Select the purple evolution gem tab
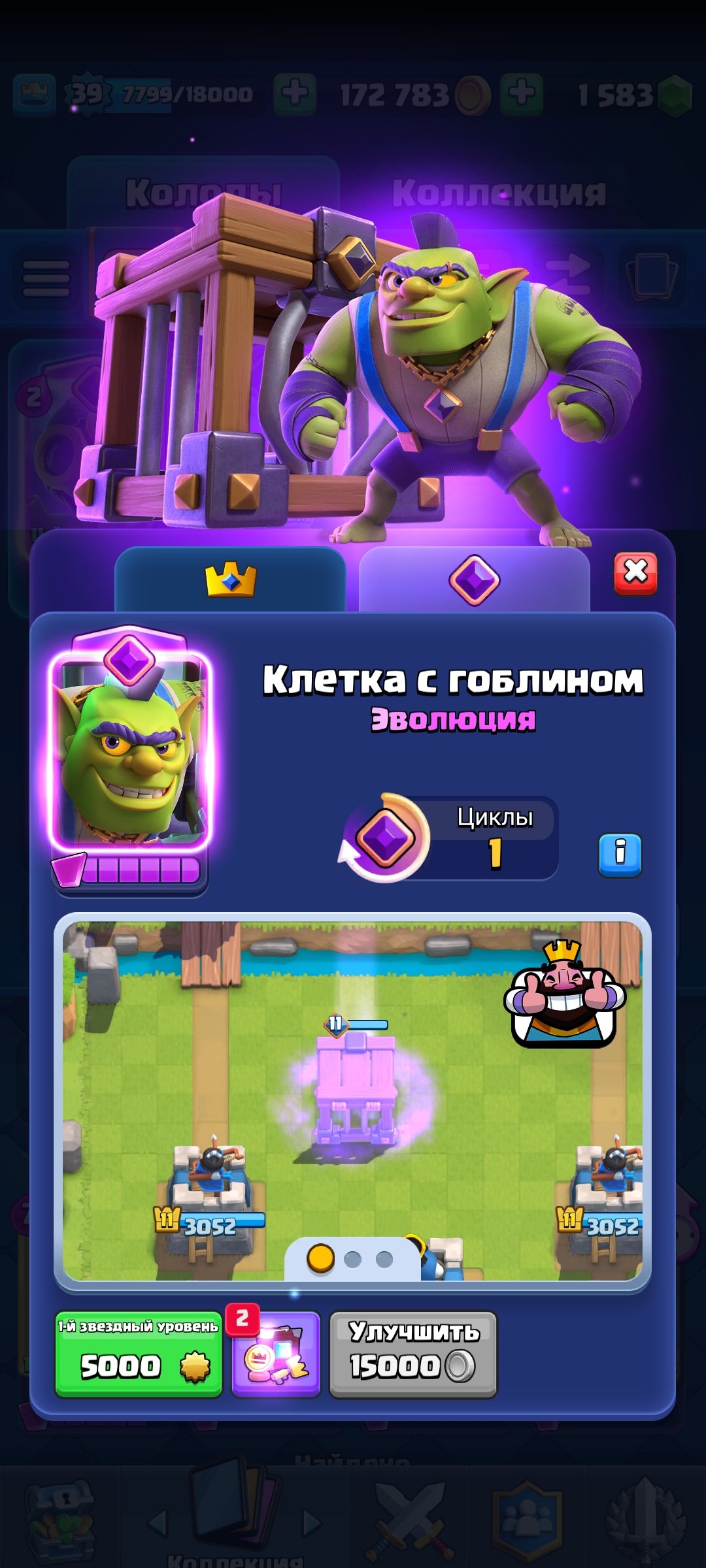 [x=474, y=580]
